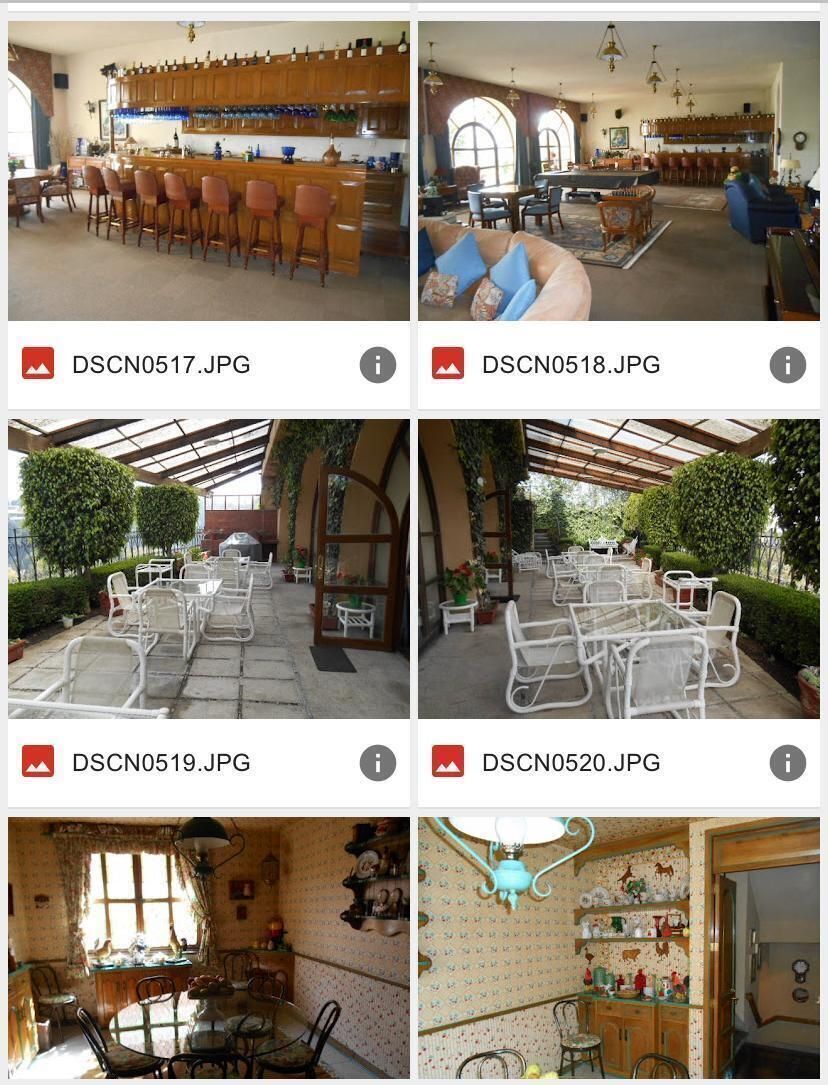Show info for DSCN0517.JPG
828x1085 pixels.
click(x=377, y=365)
